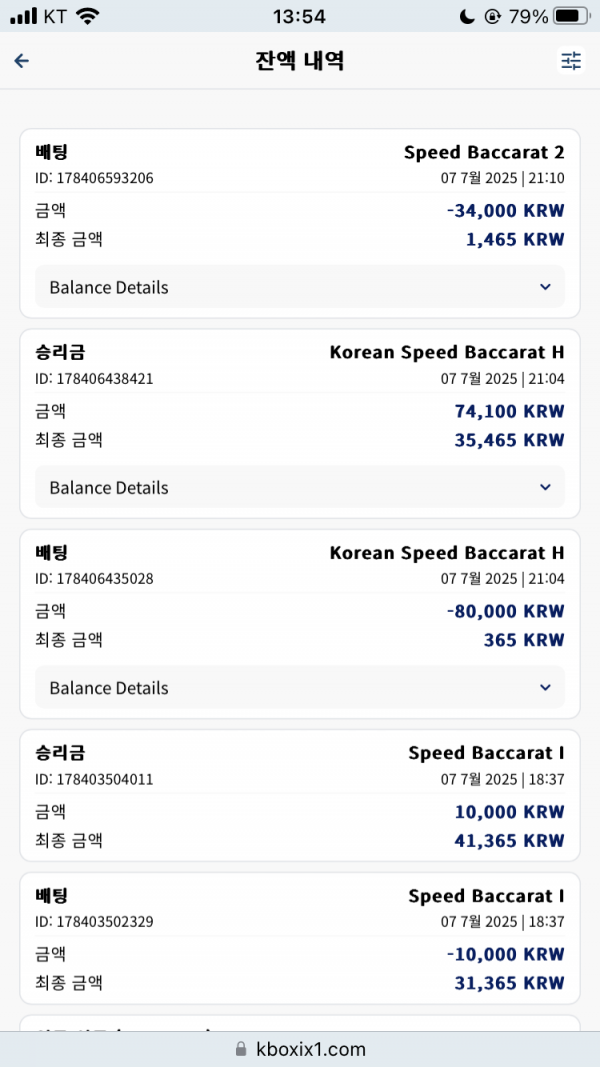Tap the kboxix1.com address bar
600x1067 pixels.
tap(300, 1049)
